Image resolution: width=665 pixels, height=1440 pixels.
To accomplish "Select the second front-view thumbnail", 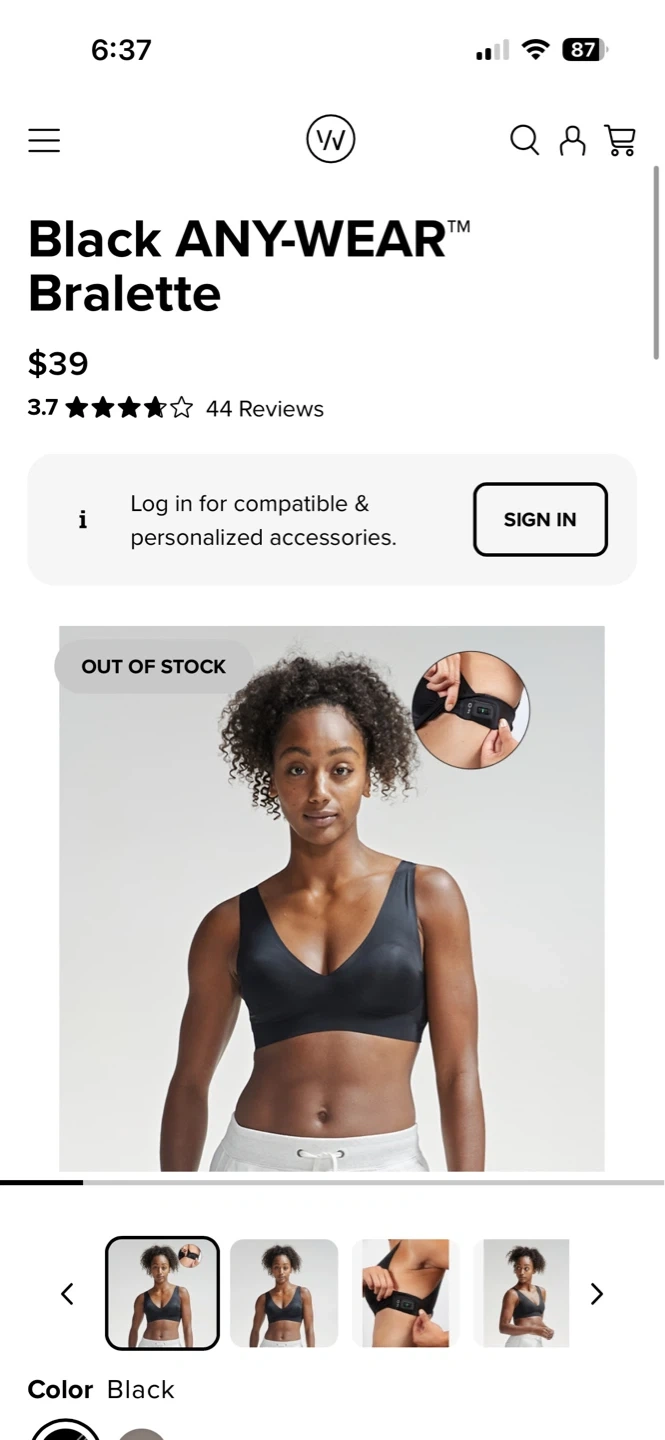I will click(284, 1293).
